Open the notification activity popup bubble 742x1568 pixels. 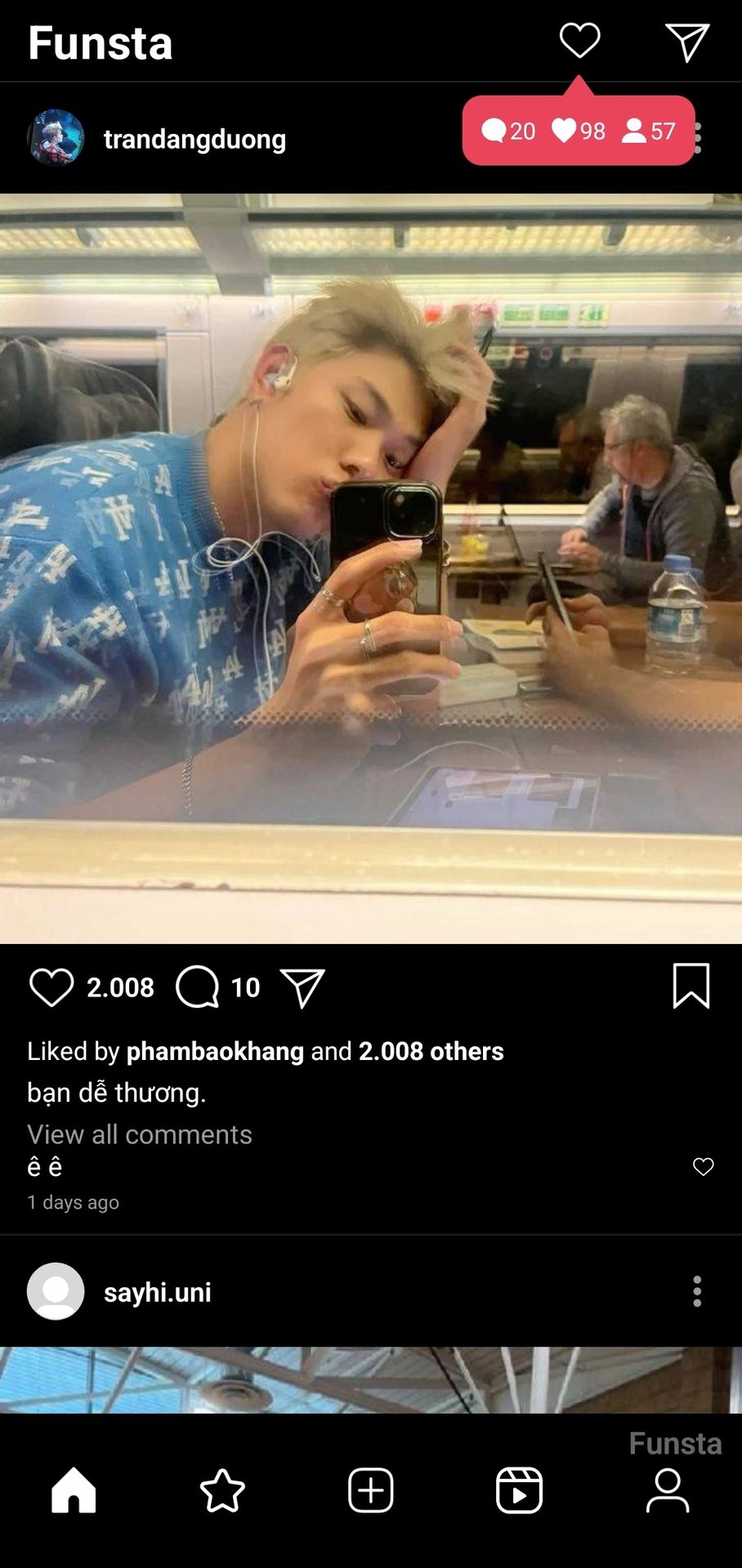(578, 131)
